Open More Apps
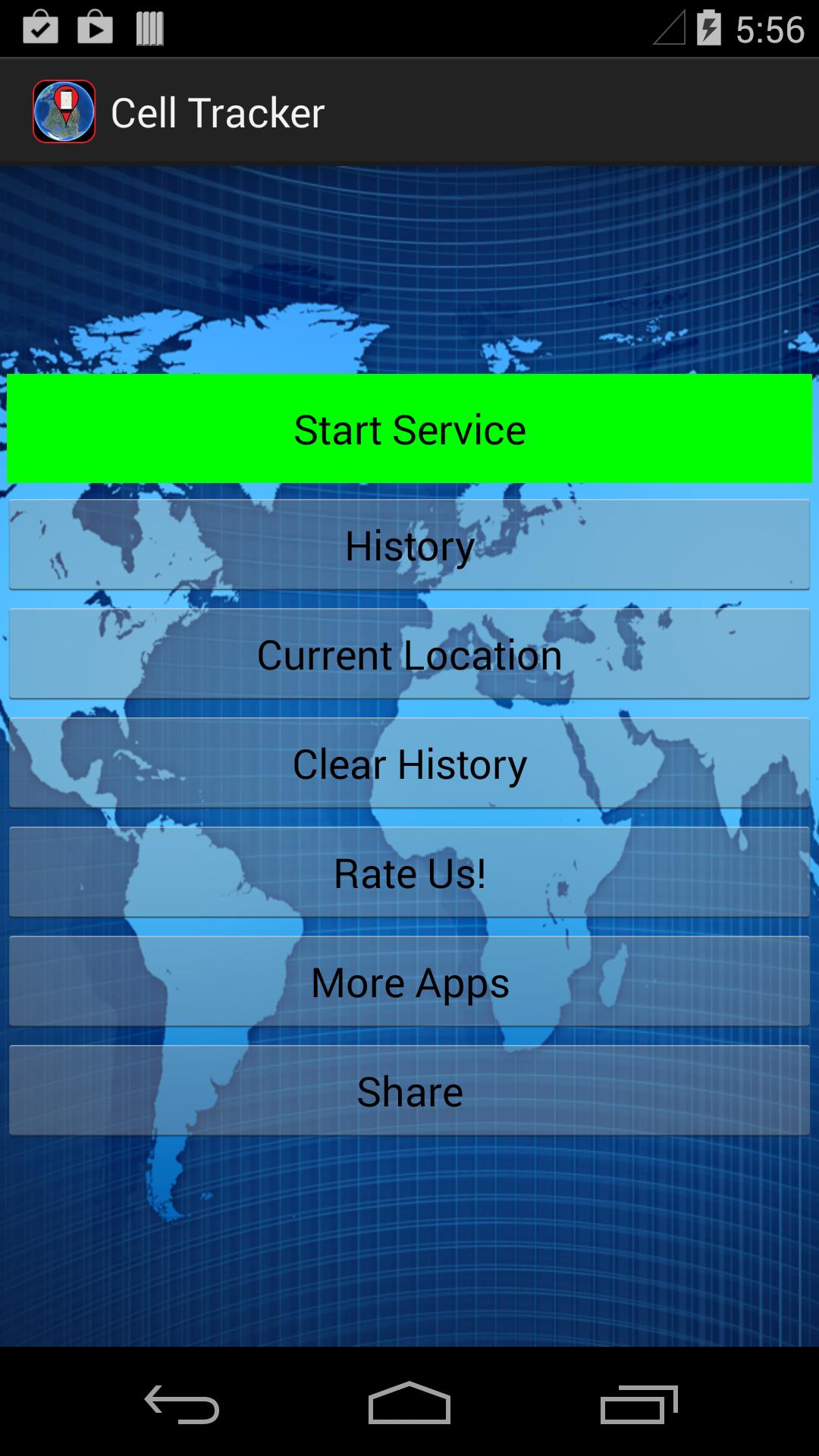This screenshot has height=1456, width=819. 409,981
